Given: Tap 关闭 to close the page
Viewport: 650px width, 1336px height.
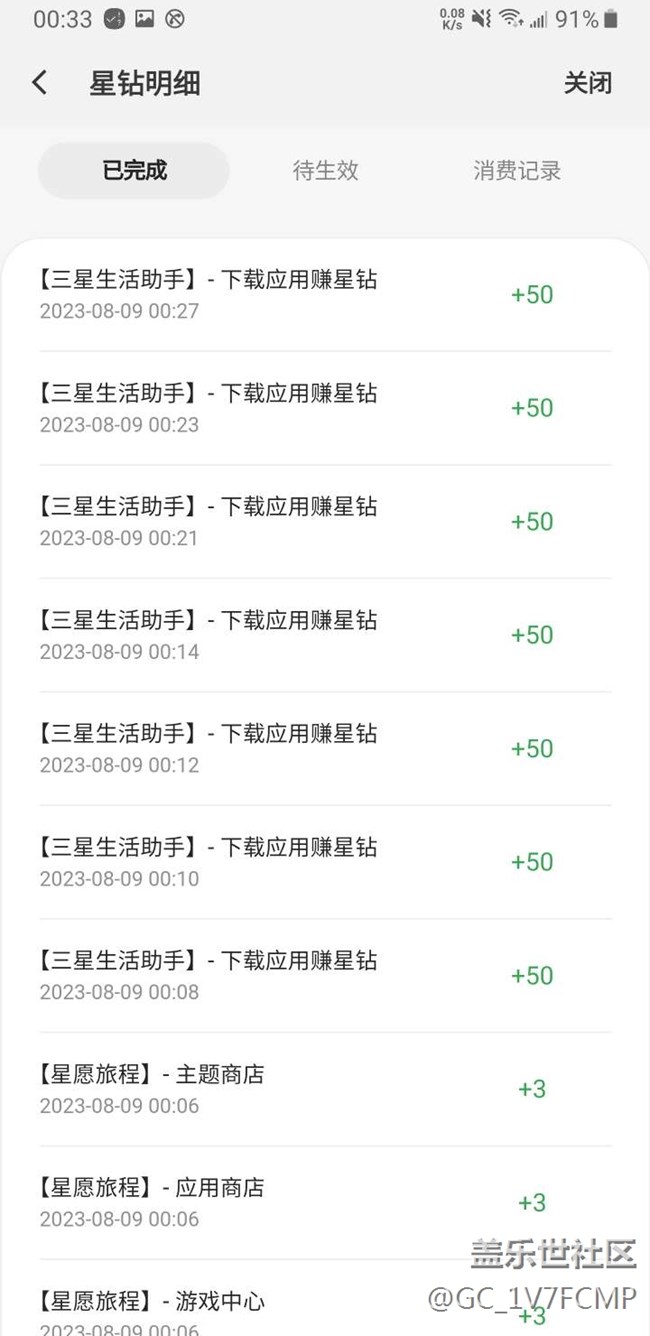Looking at the screenshot, I should point(587,83).
